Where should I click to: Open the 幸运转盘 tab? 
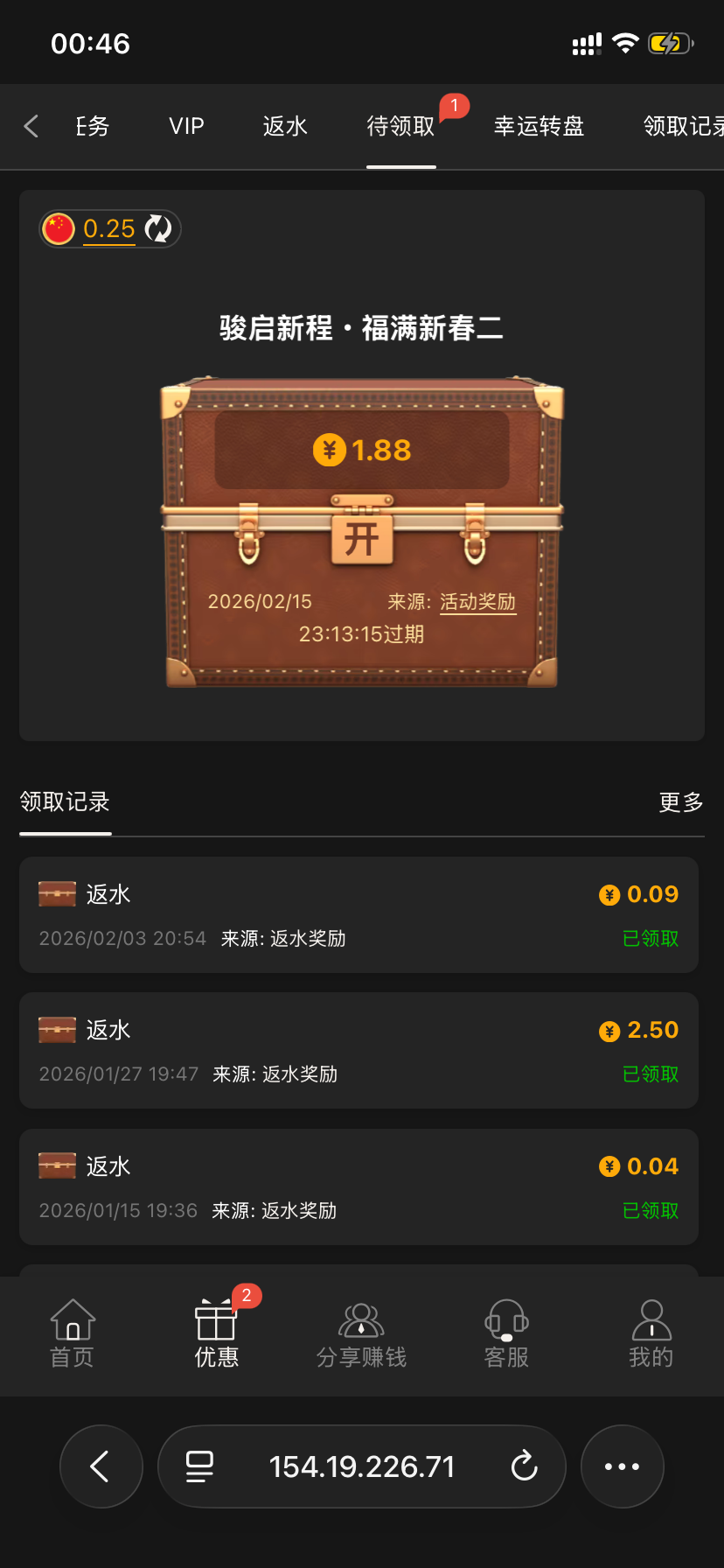tap(539, 127)
